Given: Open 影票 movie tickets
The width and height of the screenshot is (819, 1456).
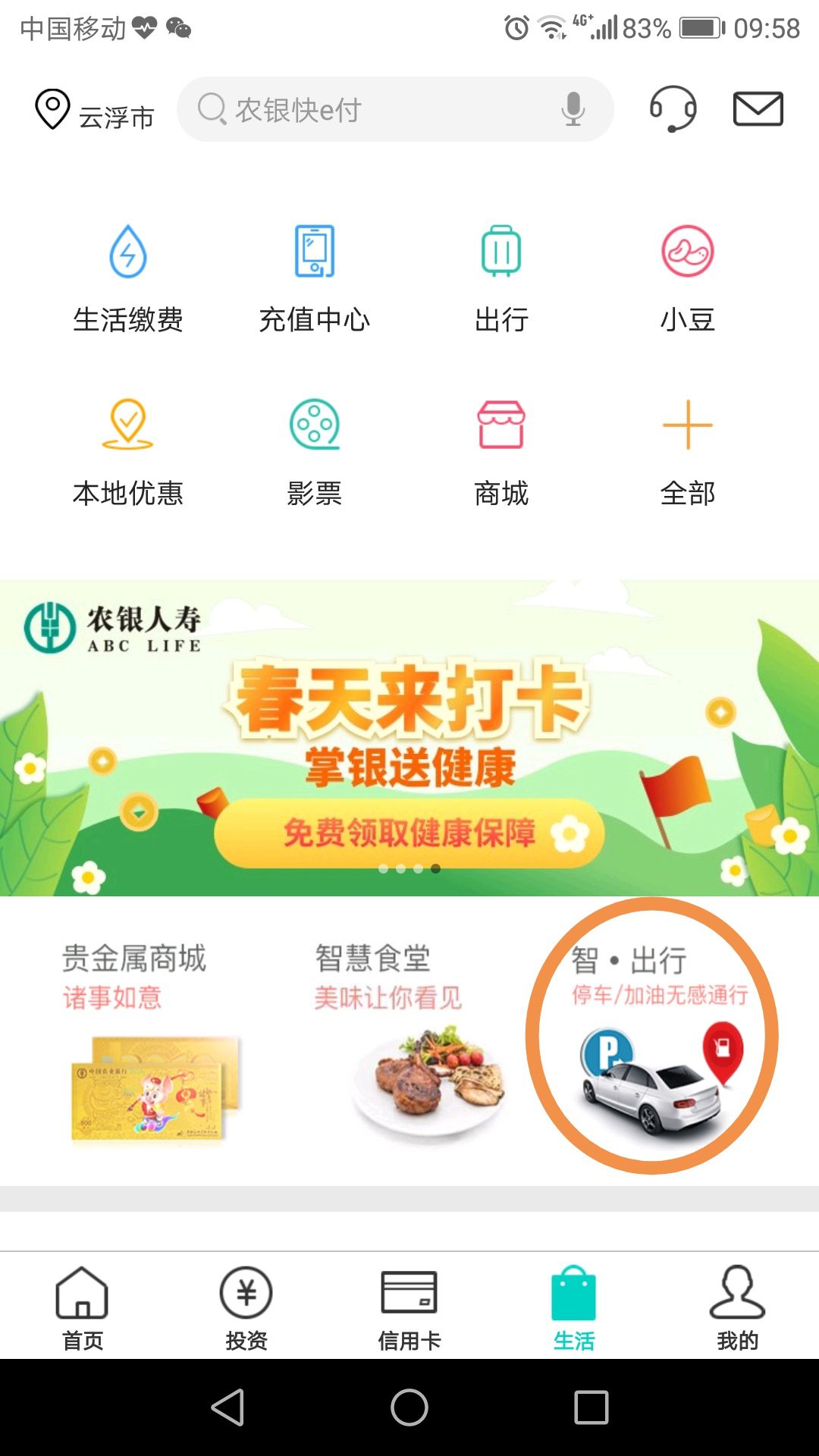Looking at the screenshot, I should click(x=315, y=452).
